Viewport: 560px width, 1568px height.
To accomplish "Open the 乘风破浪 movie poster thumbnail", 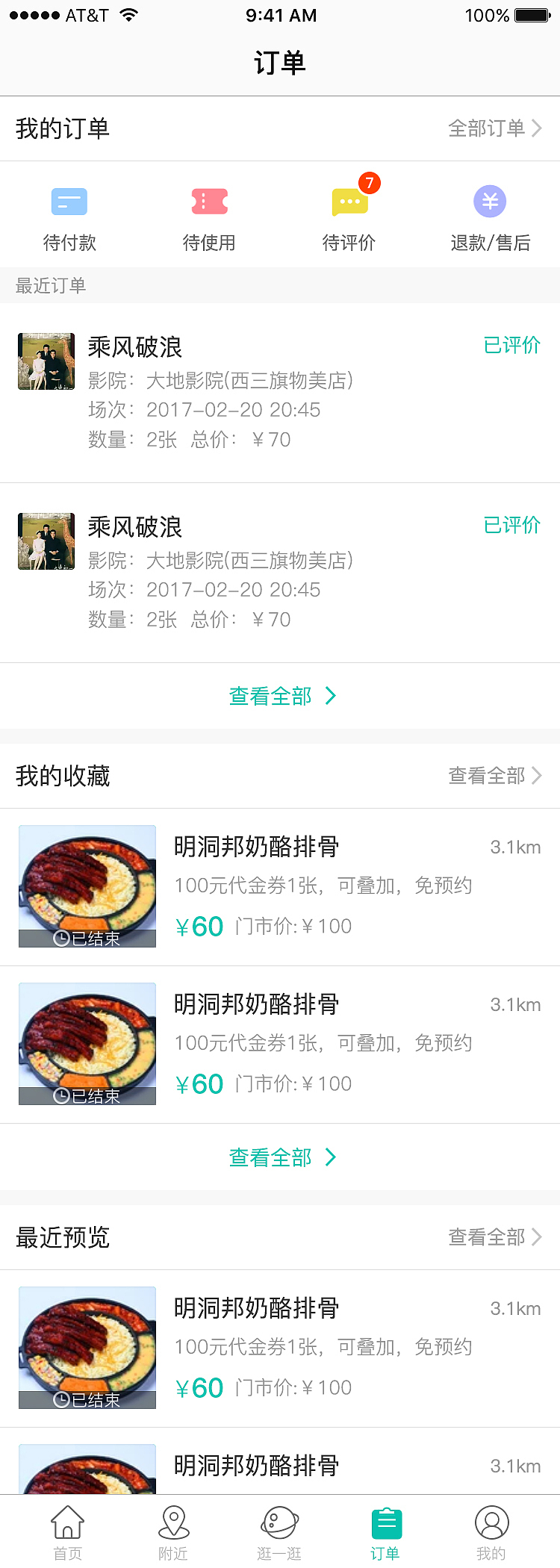I will [x=46, y=361].
